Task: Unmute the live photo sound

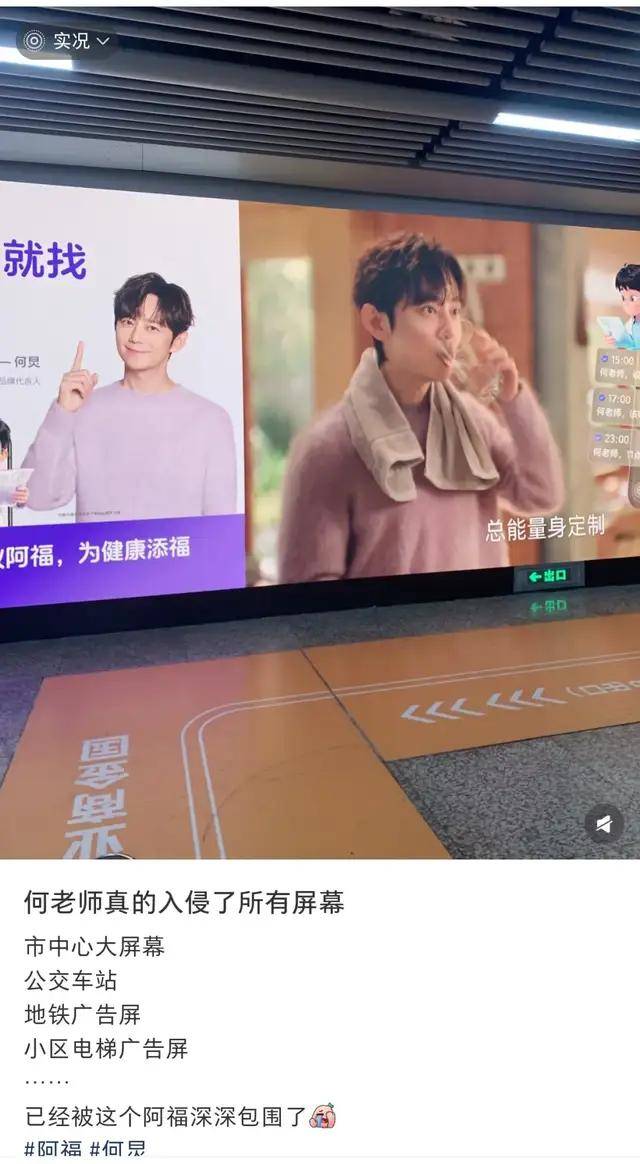Action: click(604, 823)
